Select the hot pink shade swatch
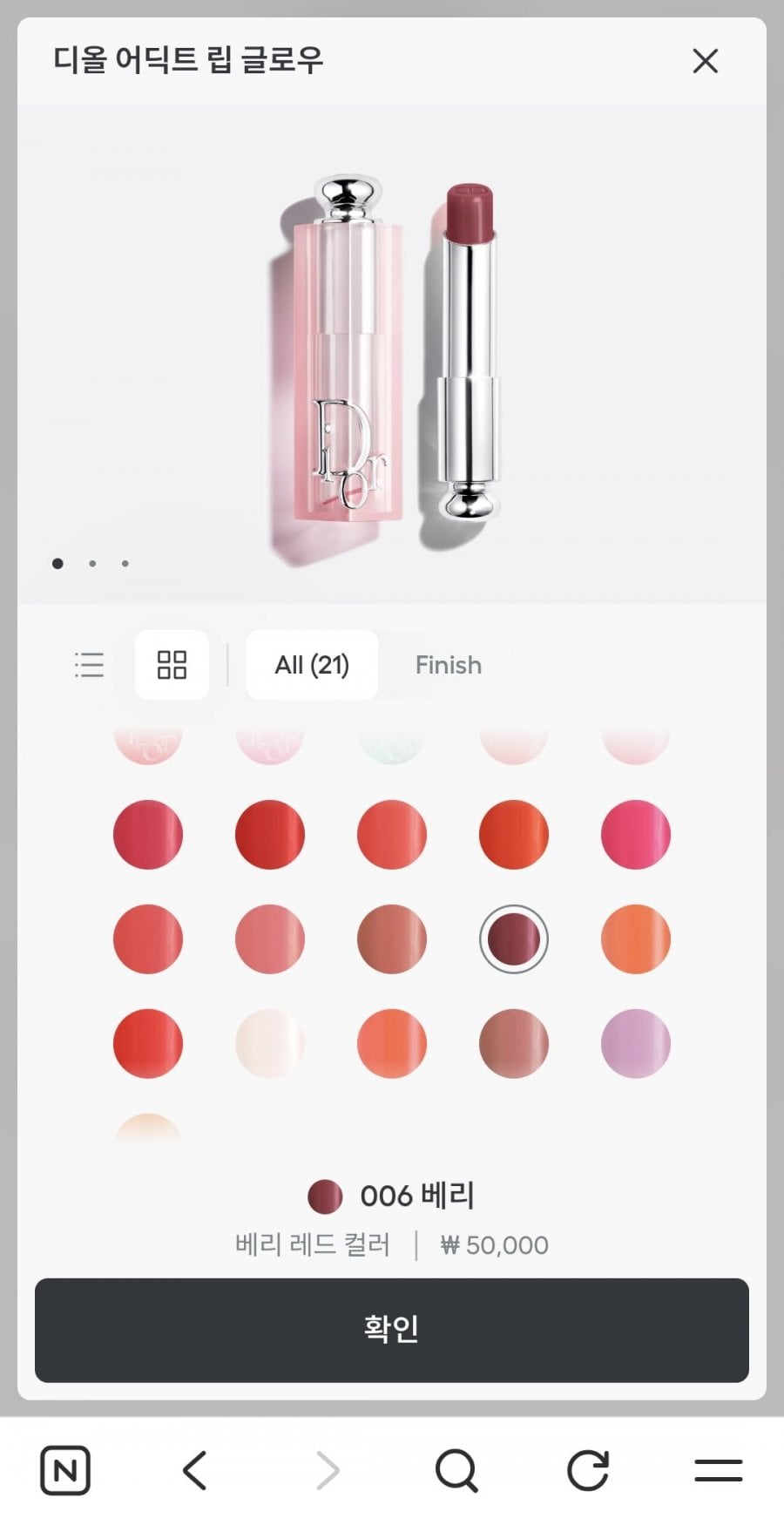The image size is (784, 1525). tap(636, 834)
